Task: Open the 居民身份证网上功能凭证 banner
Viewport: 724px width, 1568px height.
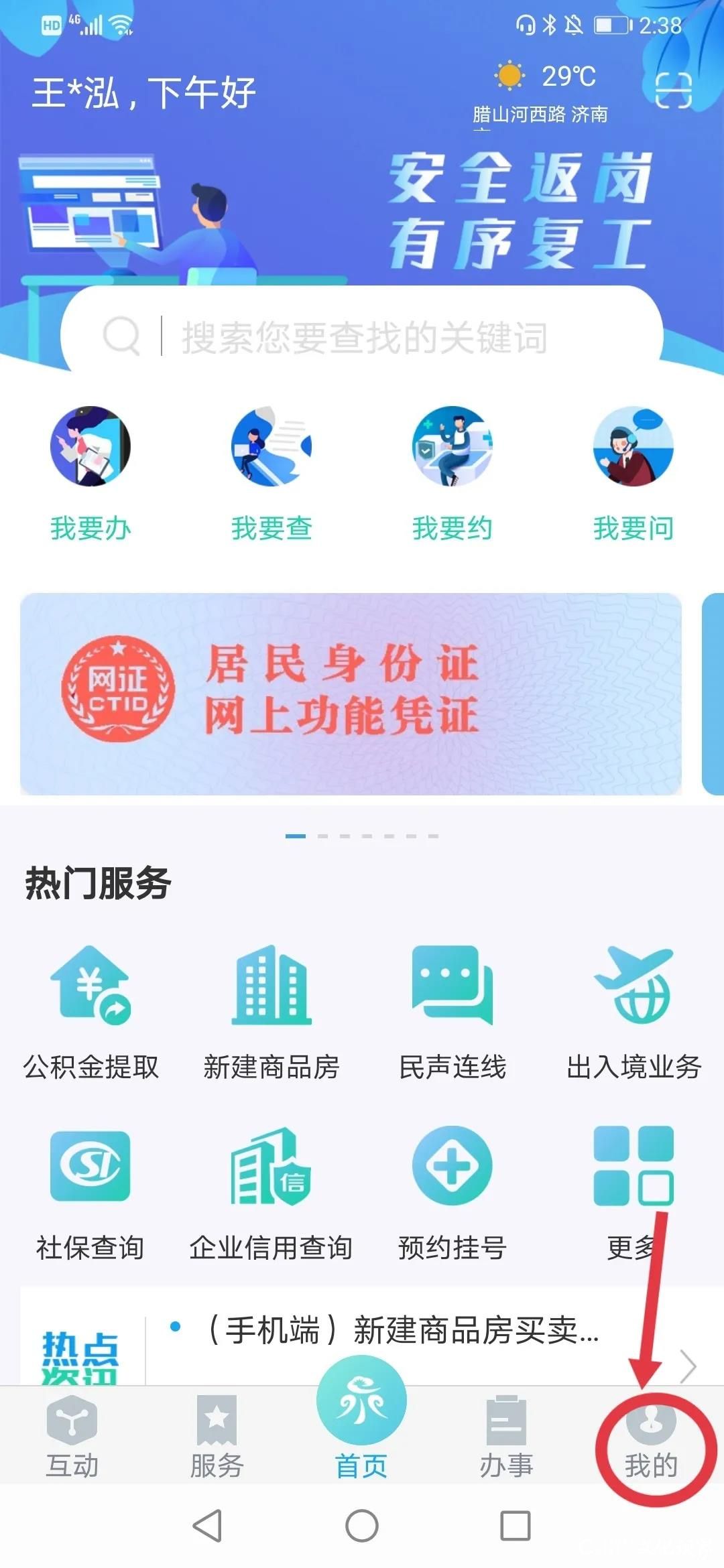Action: coord(351,694)
